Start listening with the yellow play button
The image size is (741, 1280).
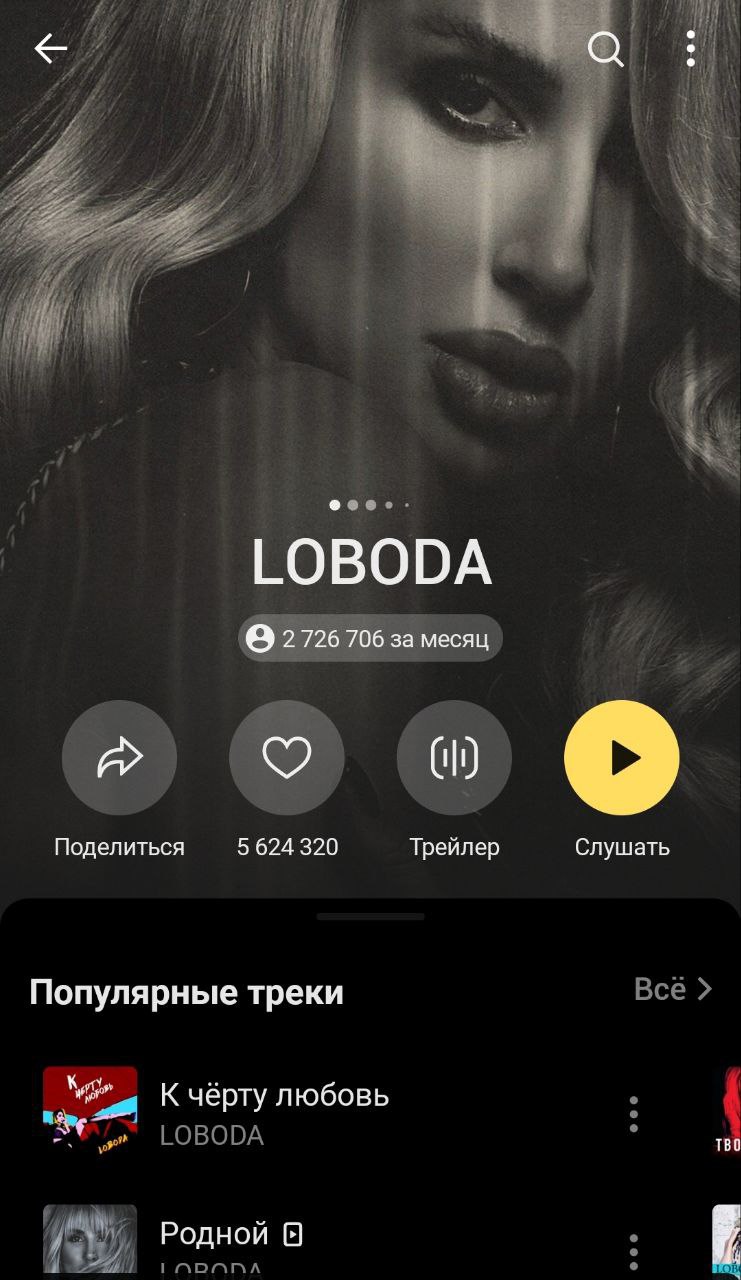pos(621,759)
